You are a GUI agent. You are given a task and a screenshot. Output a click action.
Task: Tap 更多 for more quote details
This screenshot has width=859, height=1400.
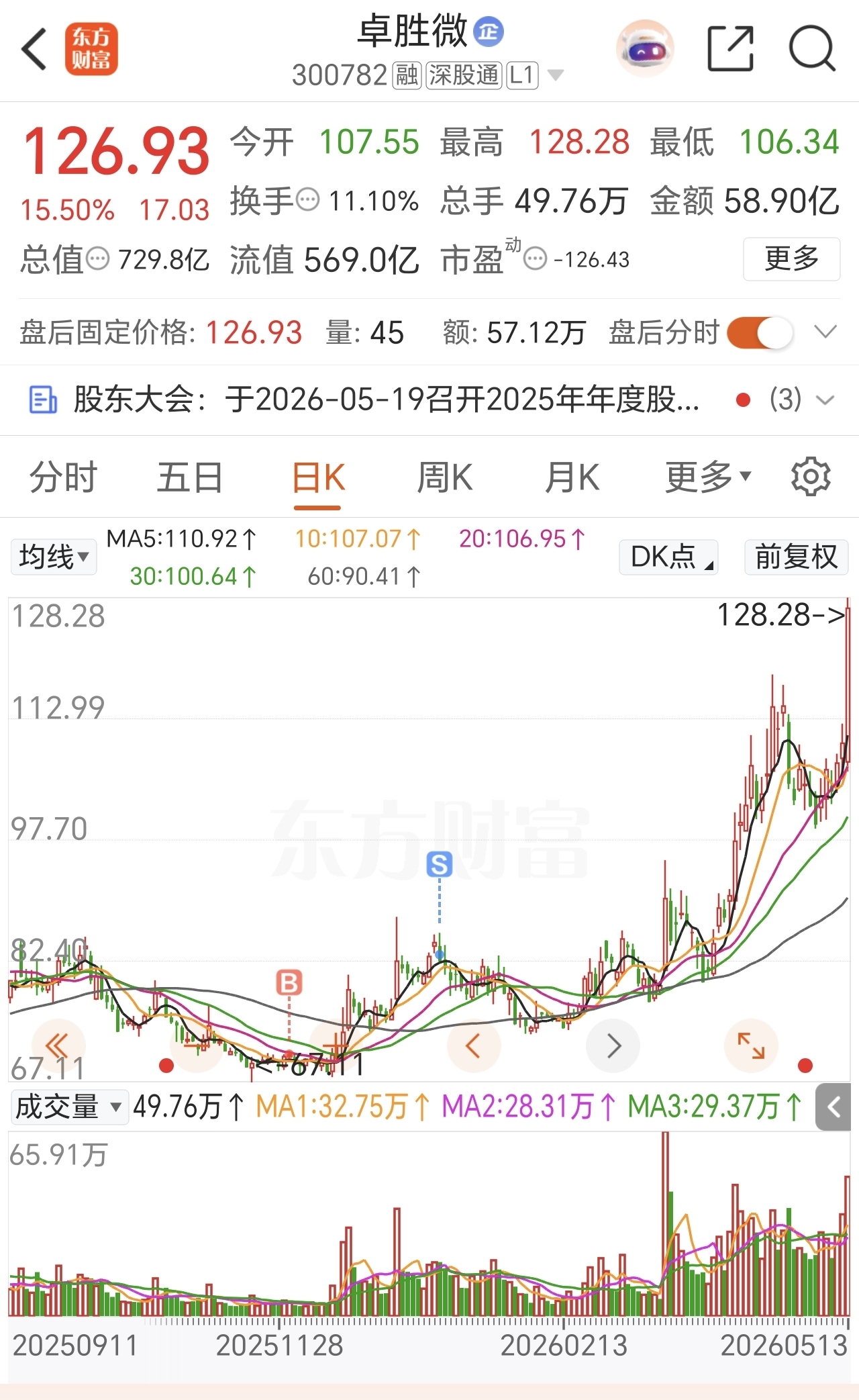pos(792,259)
